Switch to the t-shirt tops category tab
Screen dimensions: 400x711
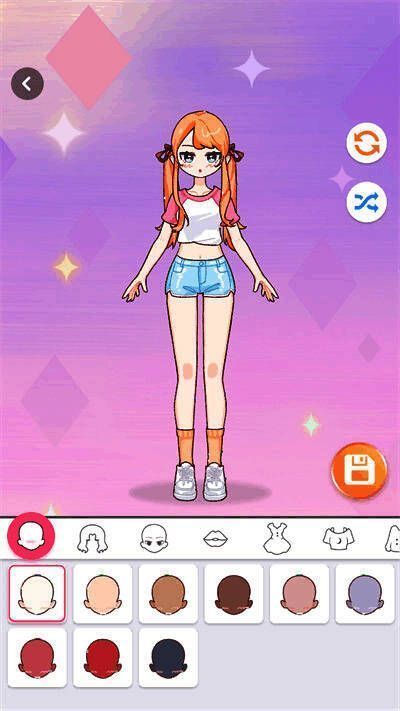pos(338,538)
